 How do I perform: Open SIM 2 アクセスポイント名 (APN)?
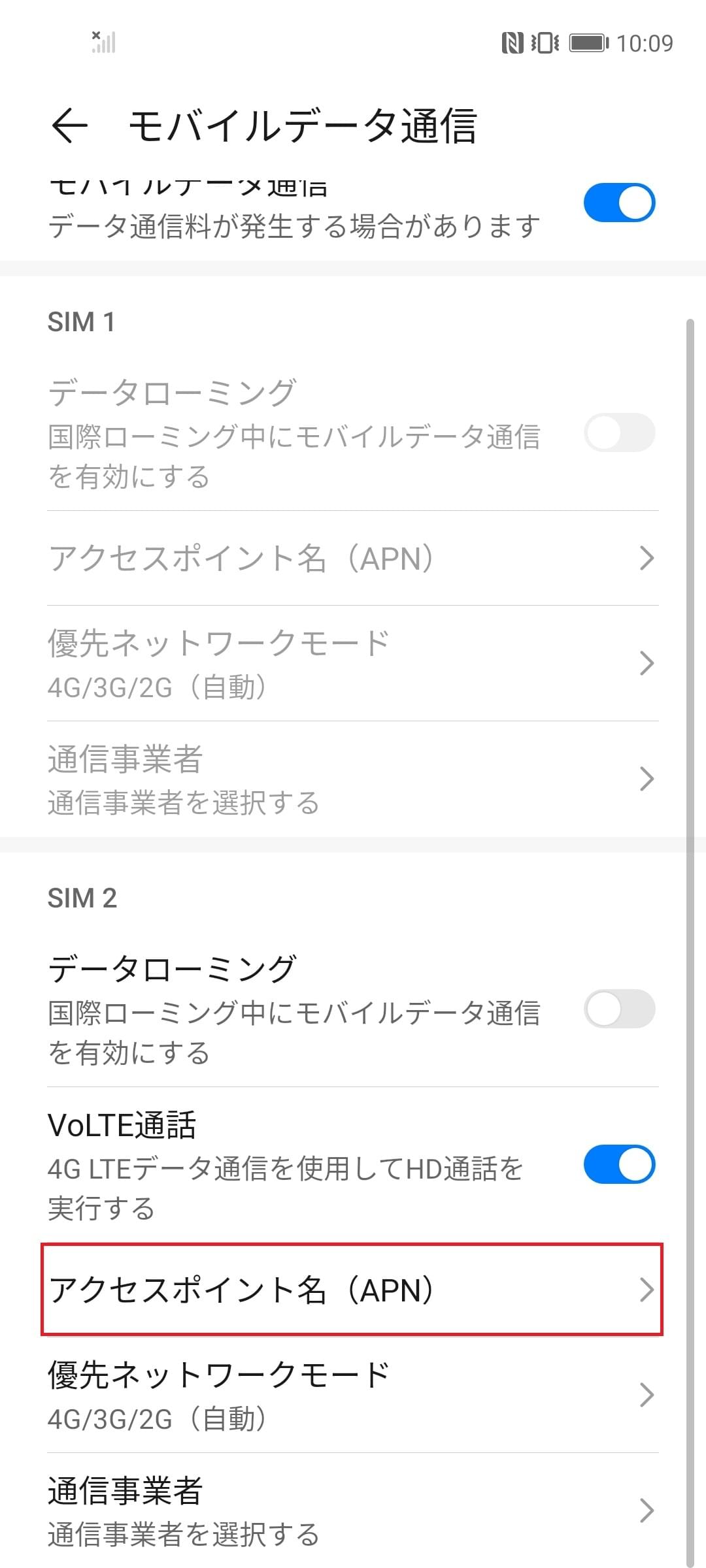point(352,1290)
